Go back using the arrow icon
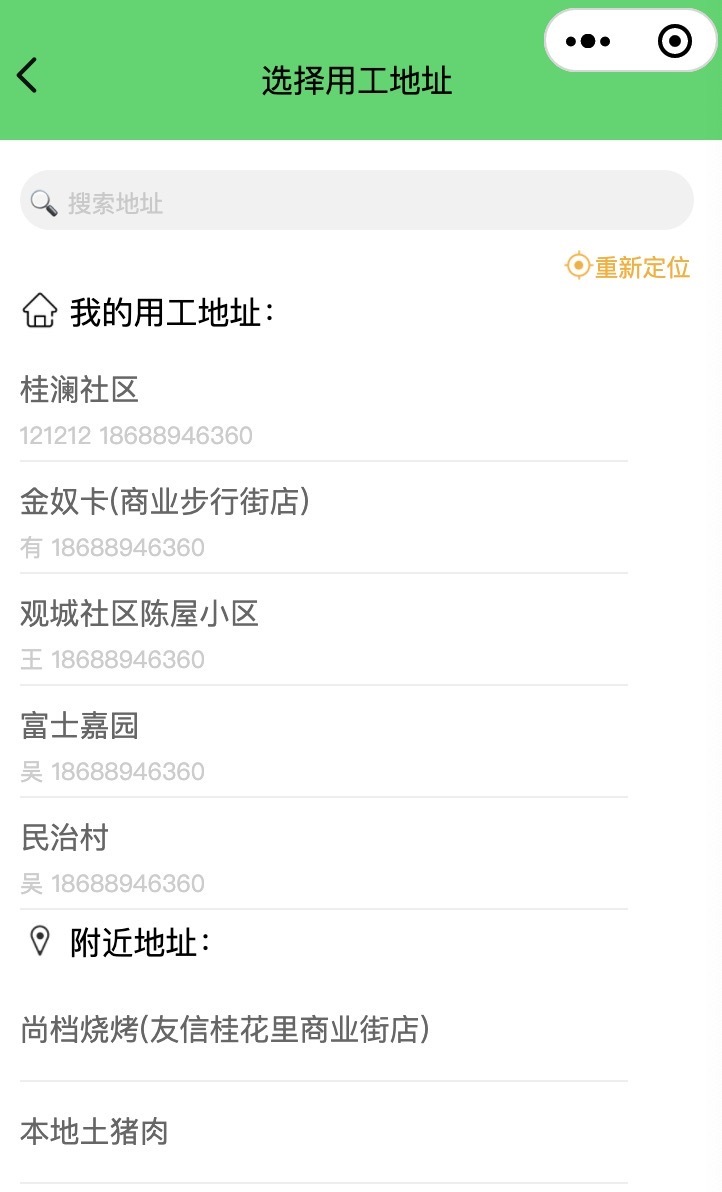This screenshot has width=722, height=1192. [27, 75]
